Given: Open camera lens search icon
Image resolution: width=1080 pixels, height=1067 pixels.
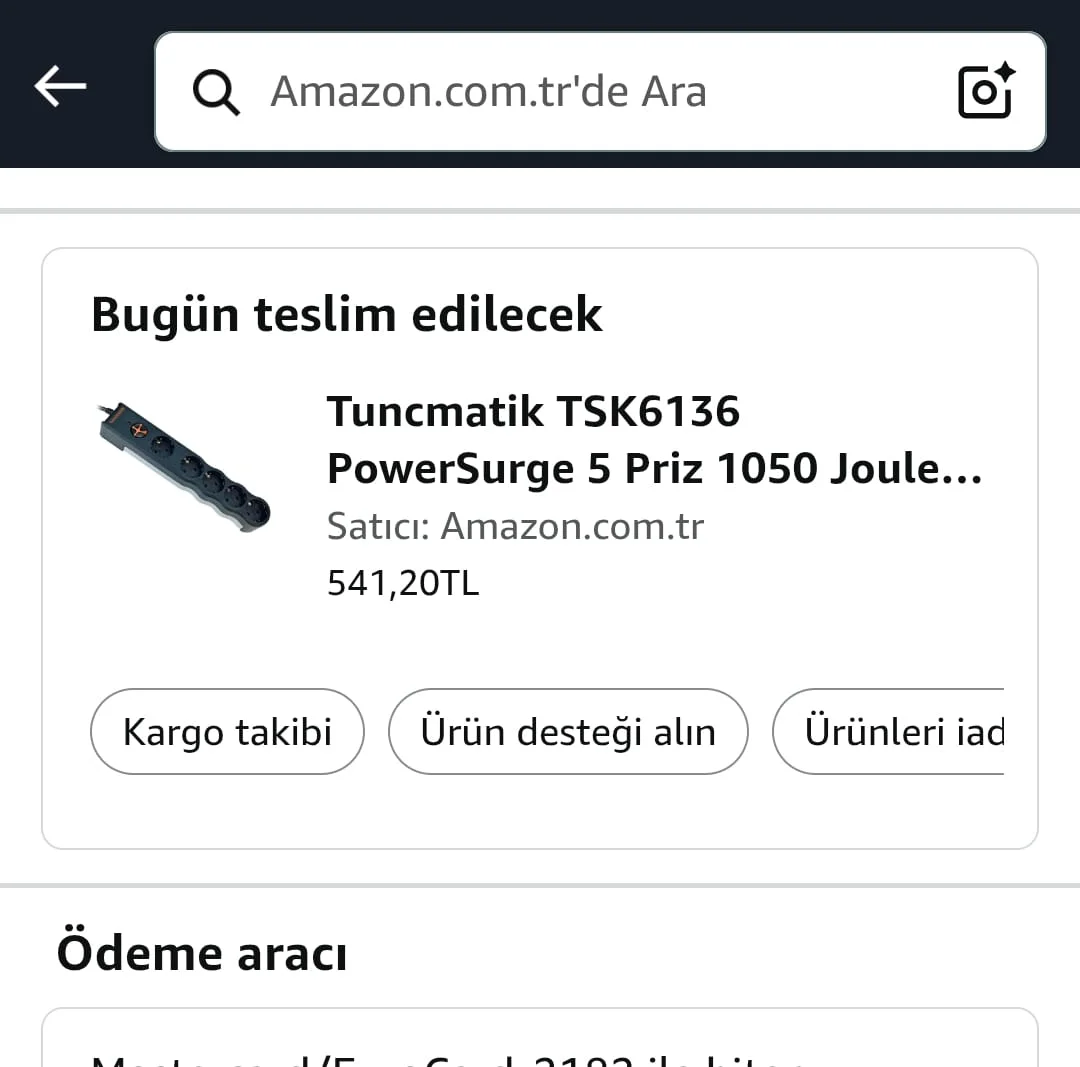Looking at the screenshot, I should click(x=985, y=91).
